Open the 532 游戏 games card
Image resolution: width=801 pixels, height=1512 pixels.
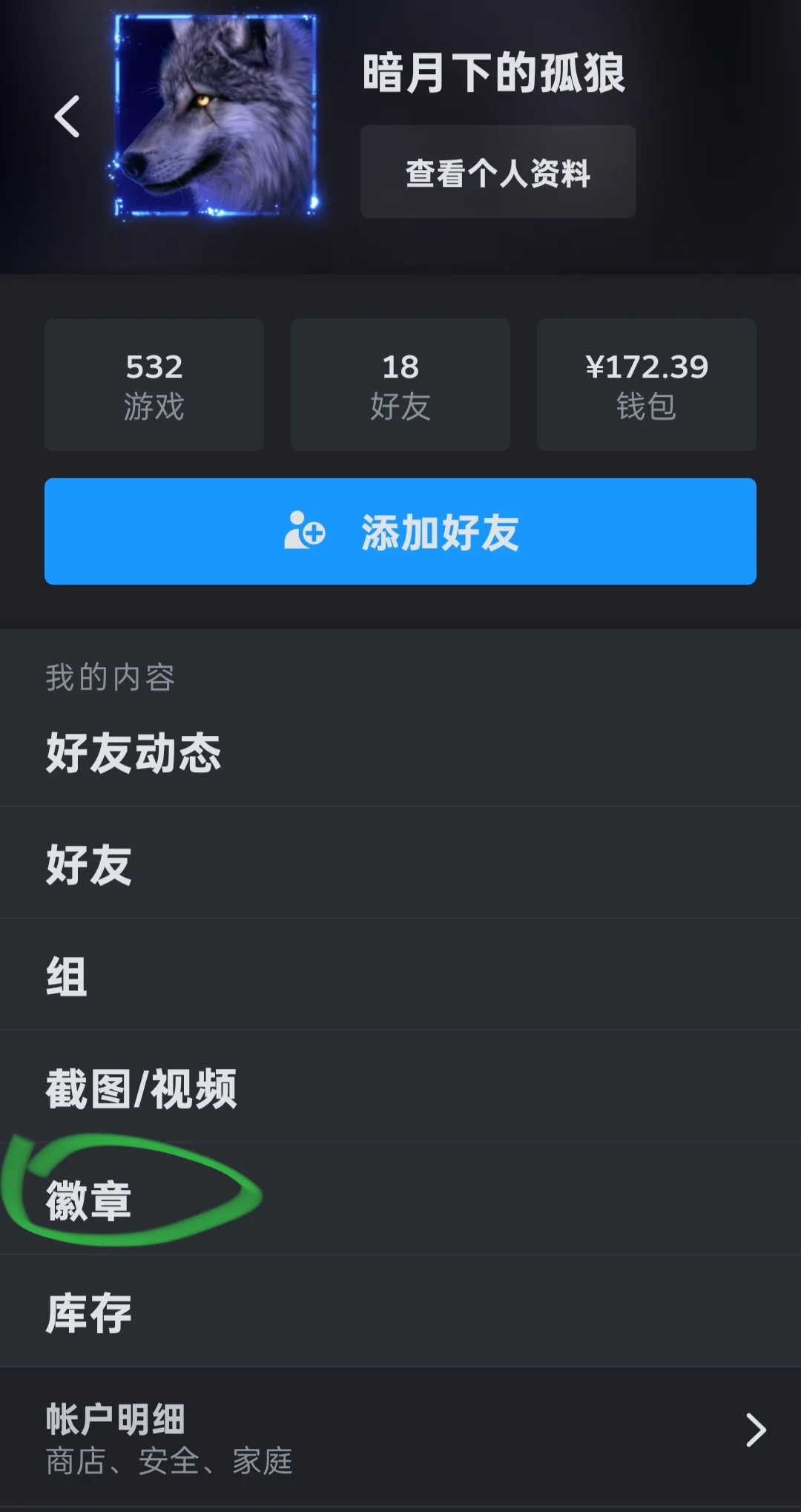tap(154, 384)
